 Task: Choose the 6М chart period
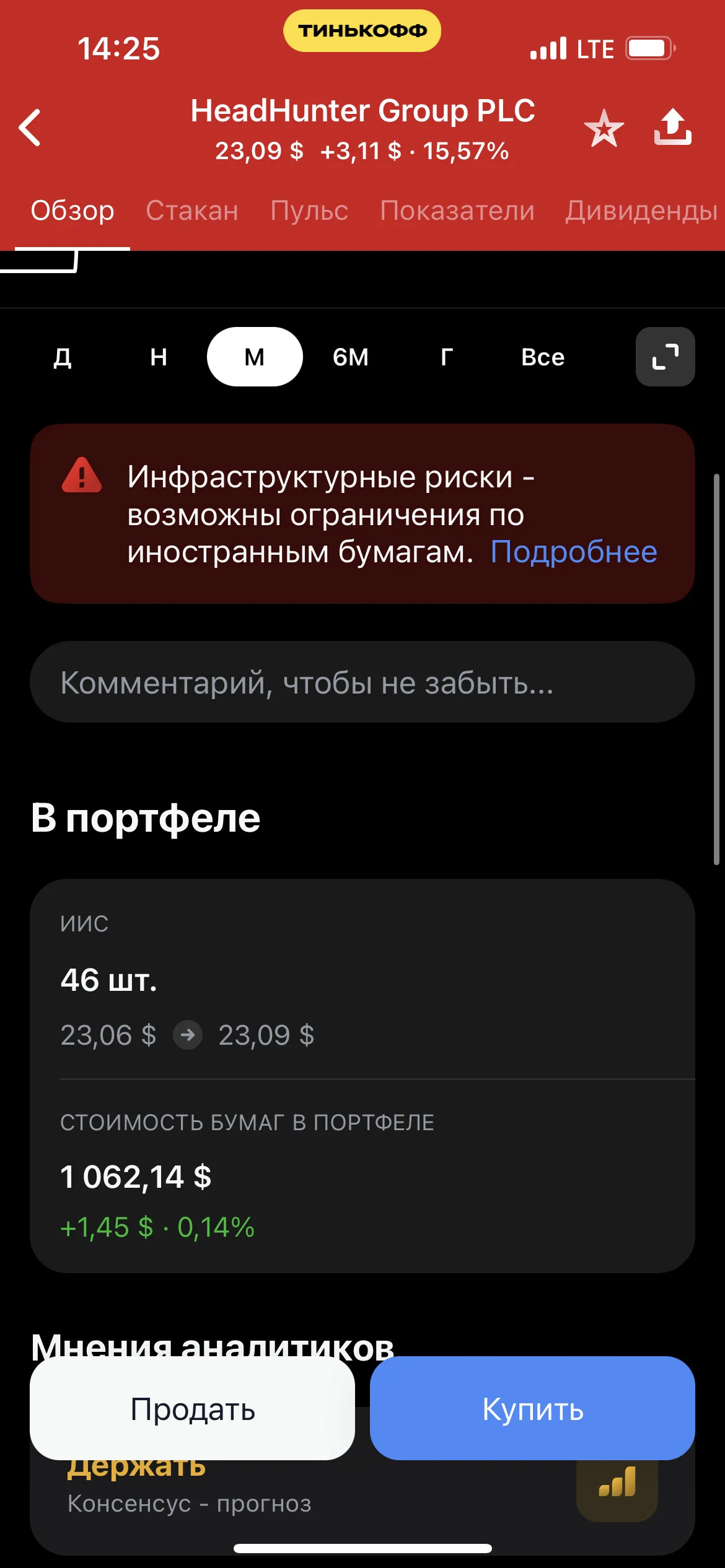[351, 357]
